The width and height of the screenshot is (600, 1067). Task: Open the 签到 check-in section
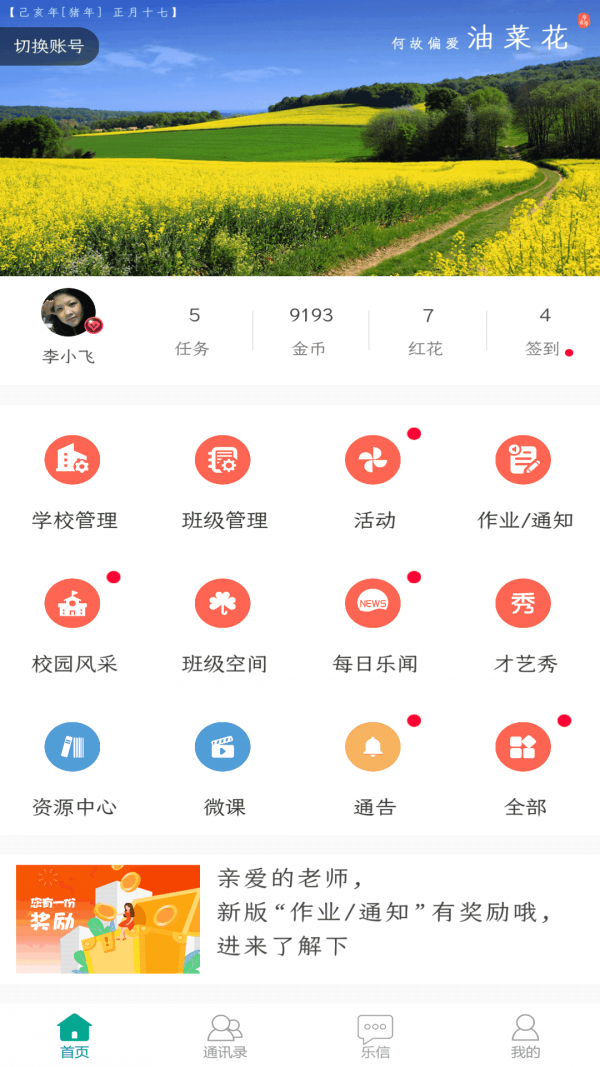[544, 331]
